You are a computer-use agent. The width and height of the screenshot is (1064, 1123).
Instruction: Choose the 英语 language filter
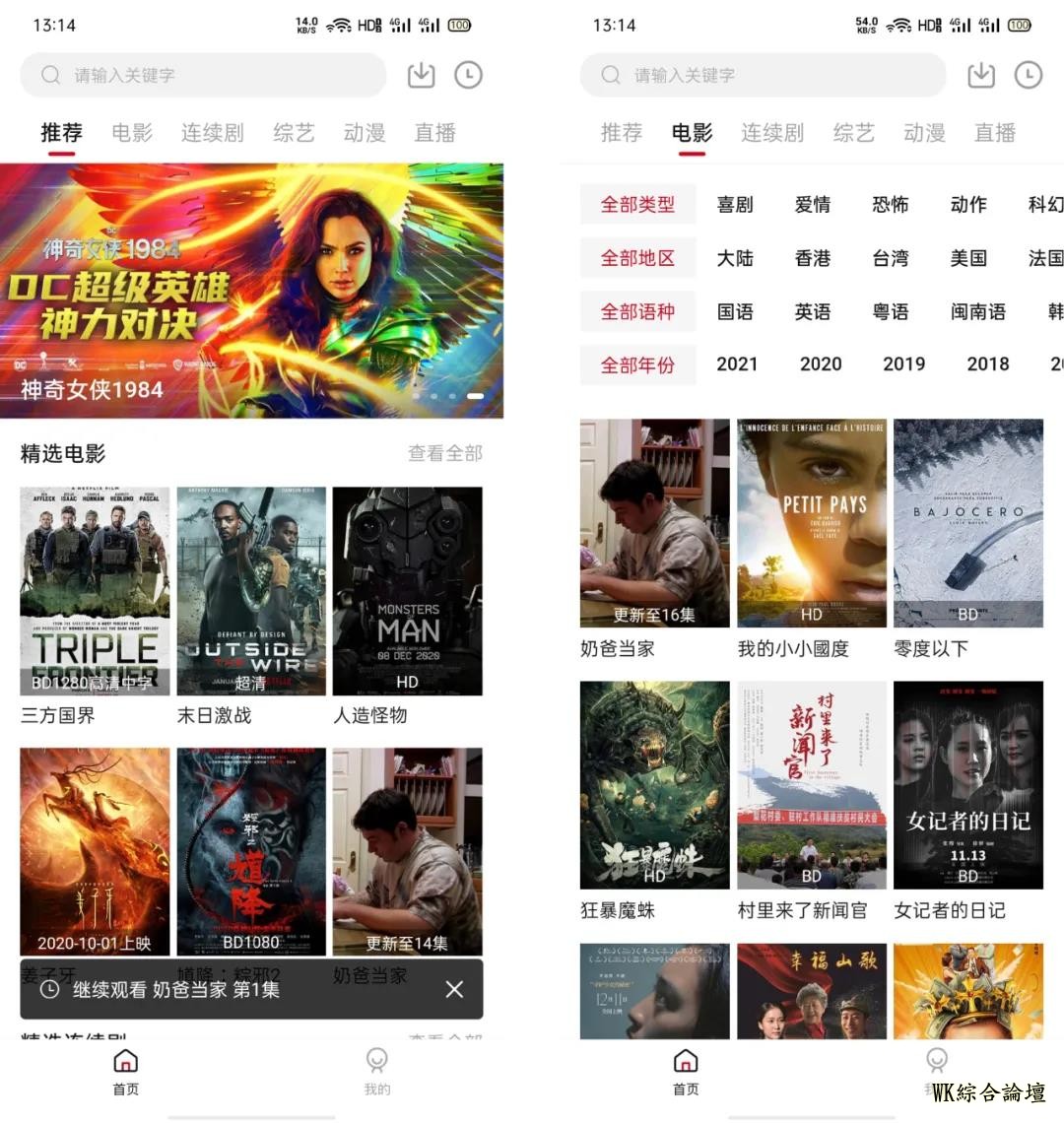pyautogui.click(x=813, y=312)
